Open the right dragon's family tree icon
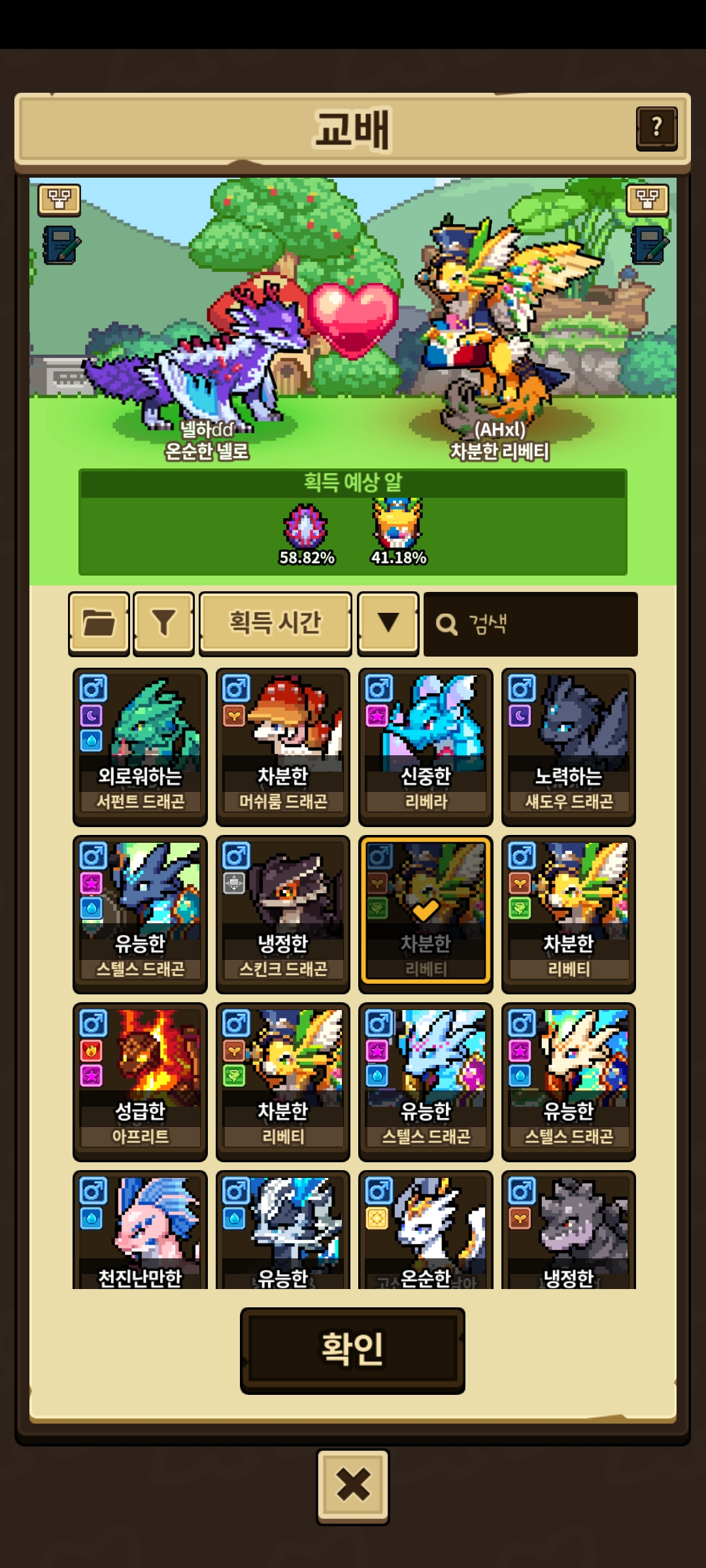Viewport: 706px width, 1568px height. [x=647, y=199]
